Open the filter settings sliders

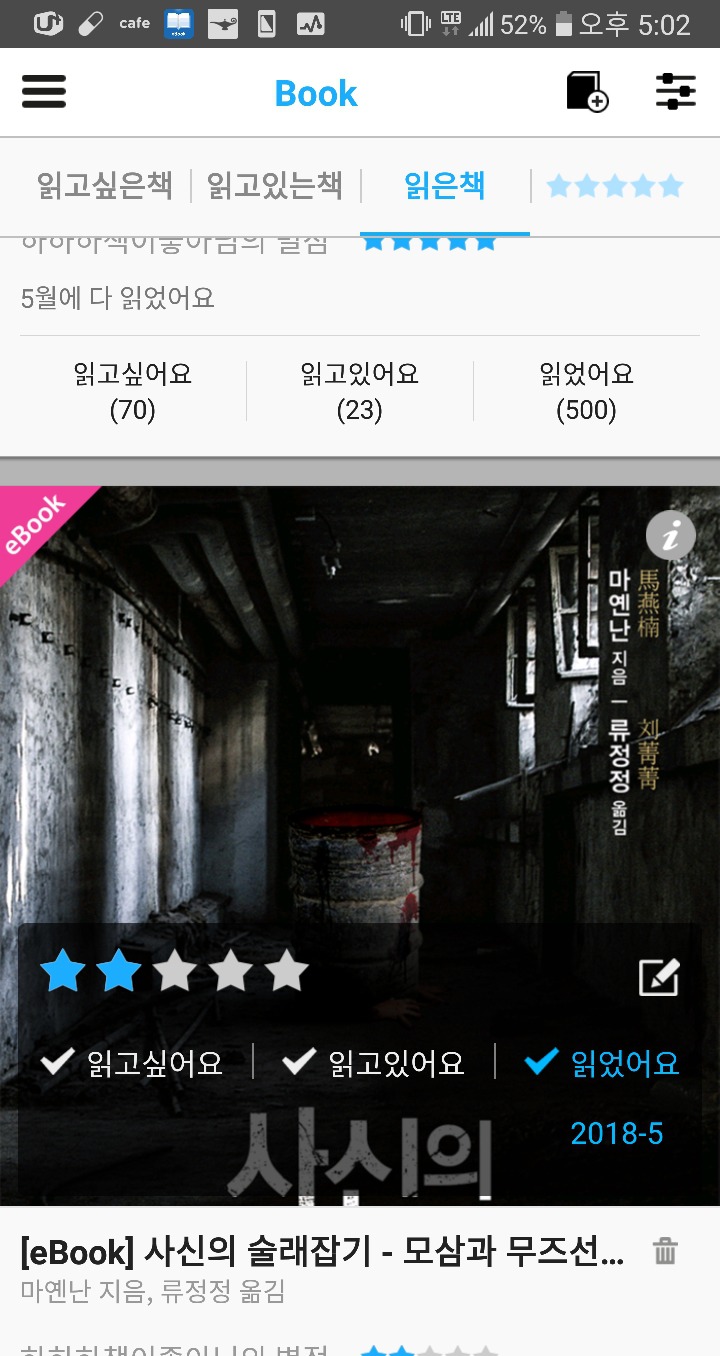pyautogui.click(x=676, y=92)
